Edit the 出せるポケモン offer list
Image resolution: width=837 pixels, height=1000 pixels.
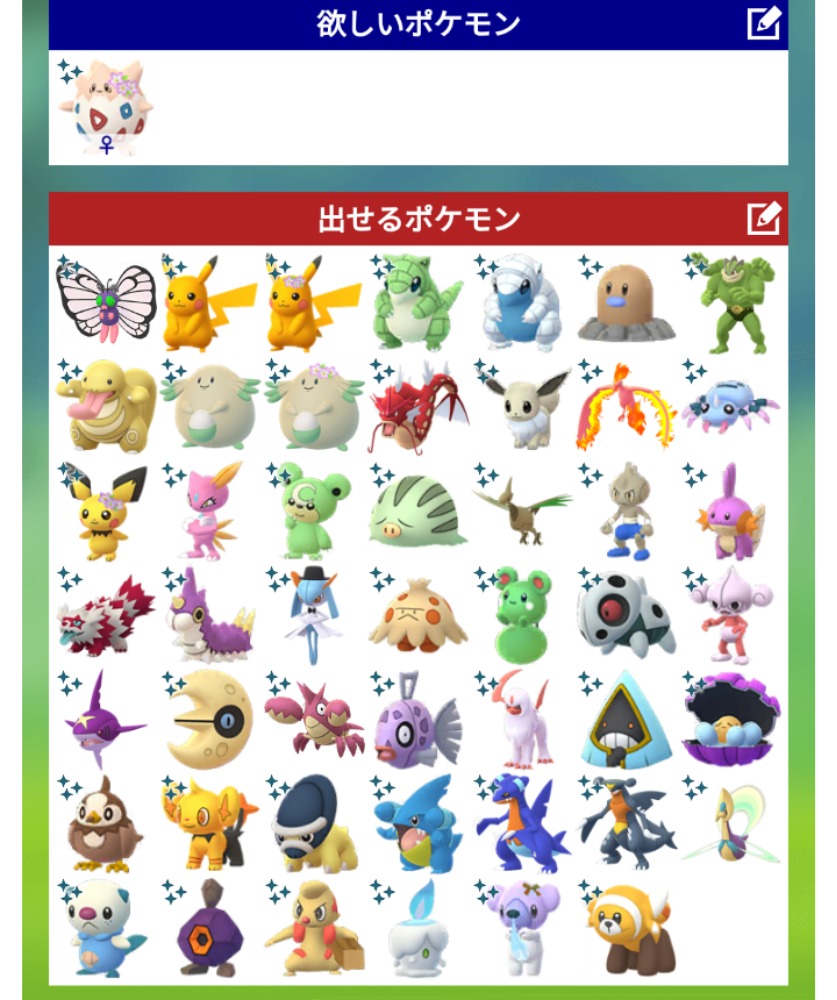coord(764,218)
